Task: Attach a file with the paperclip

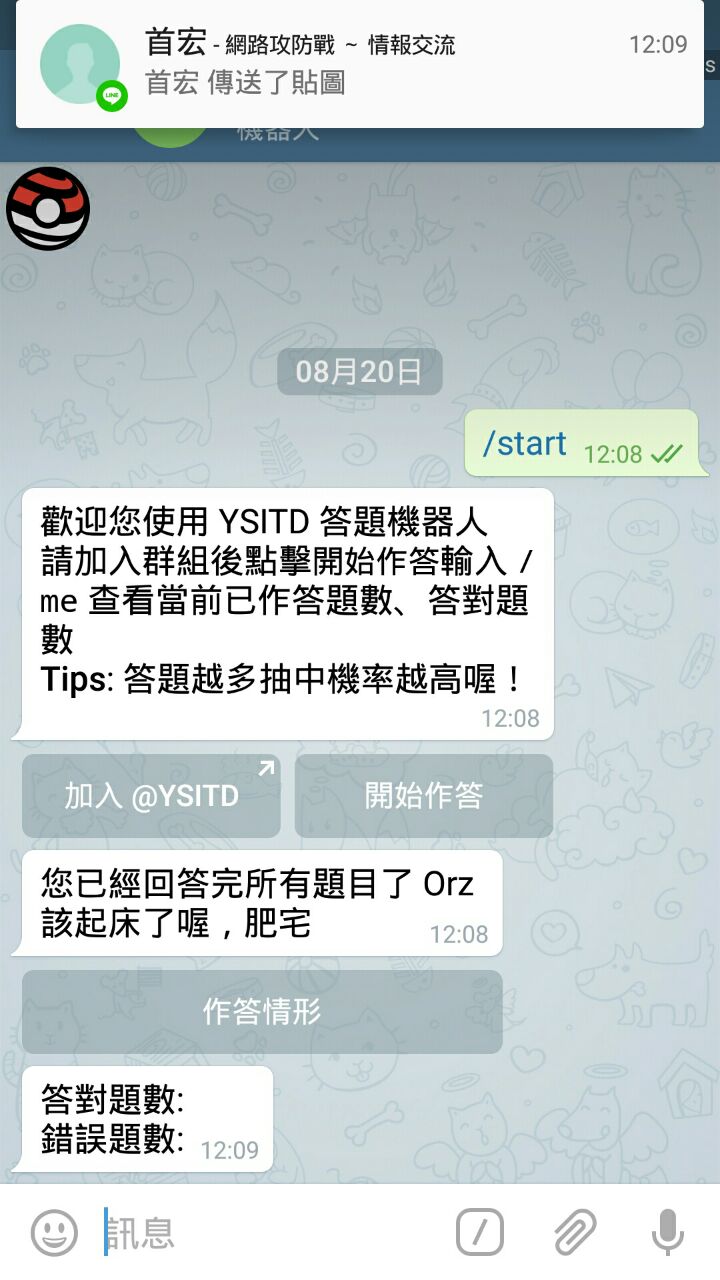Action: click(x=575, y=1232)
